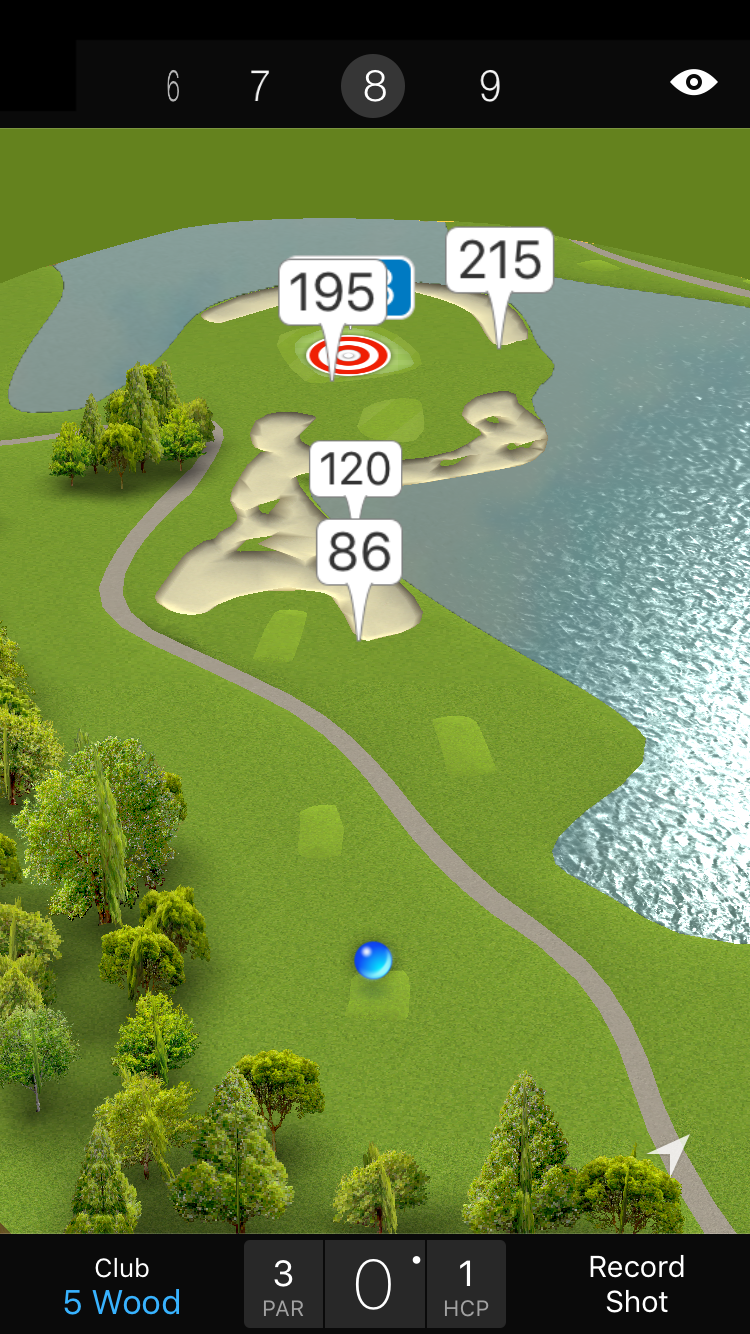The image size is (750, 1334).
Task: Tap the selected hole 8 button
Action: pyautogui.click(x=373, y=87)
